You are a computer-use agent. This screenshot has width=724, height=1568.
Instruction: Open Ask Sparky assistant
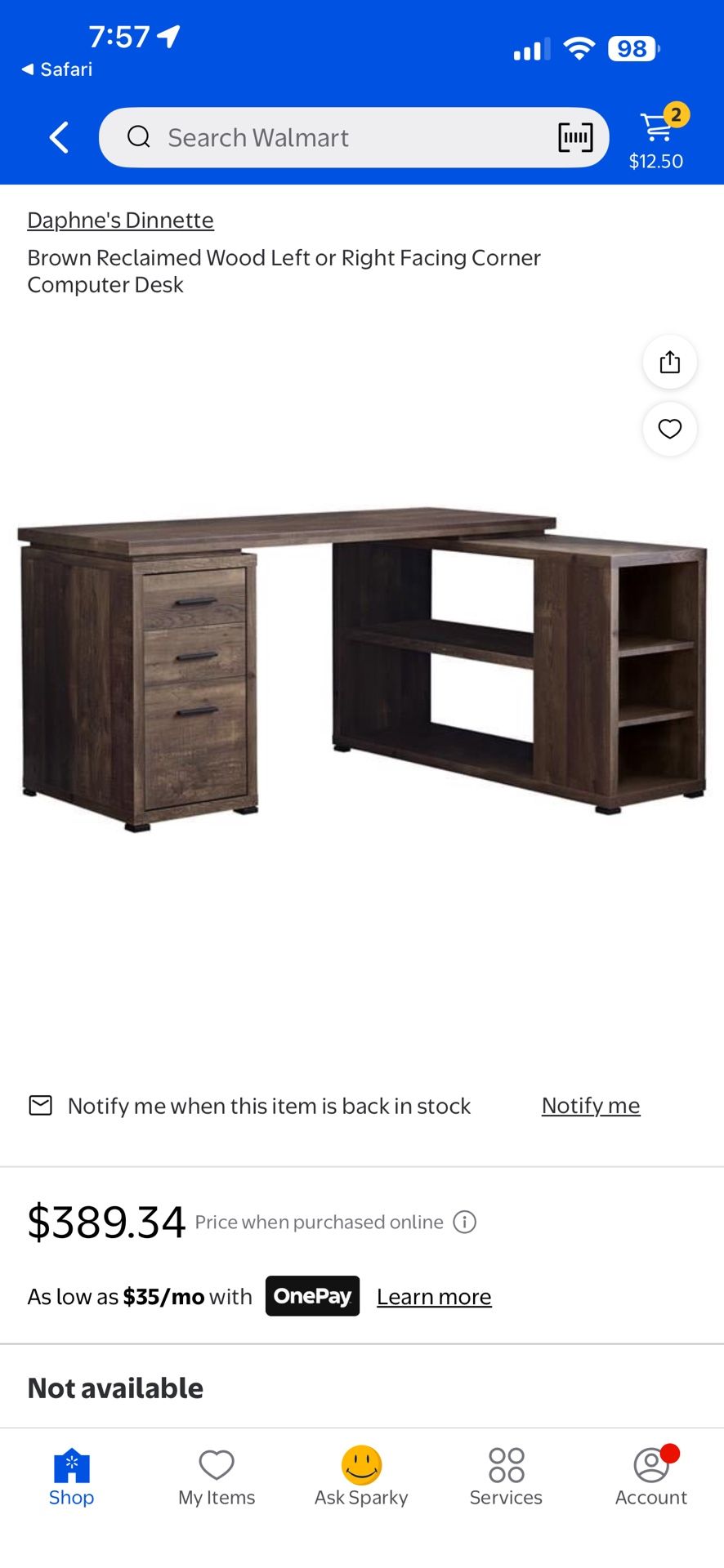click(361, 1478)
